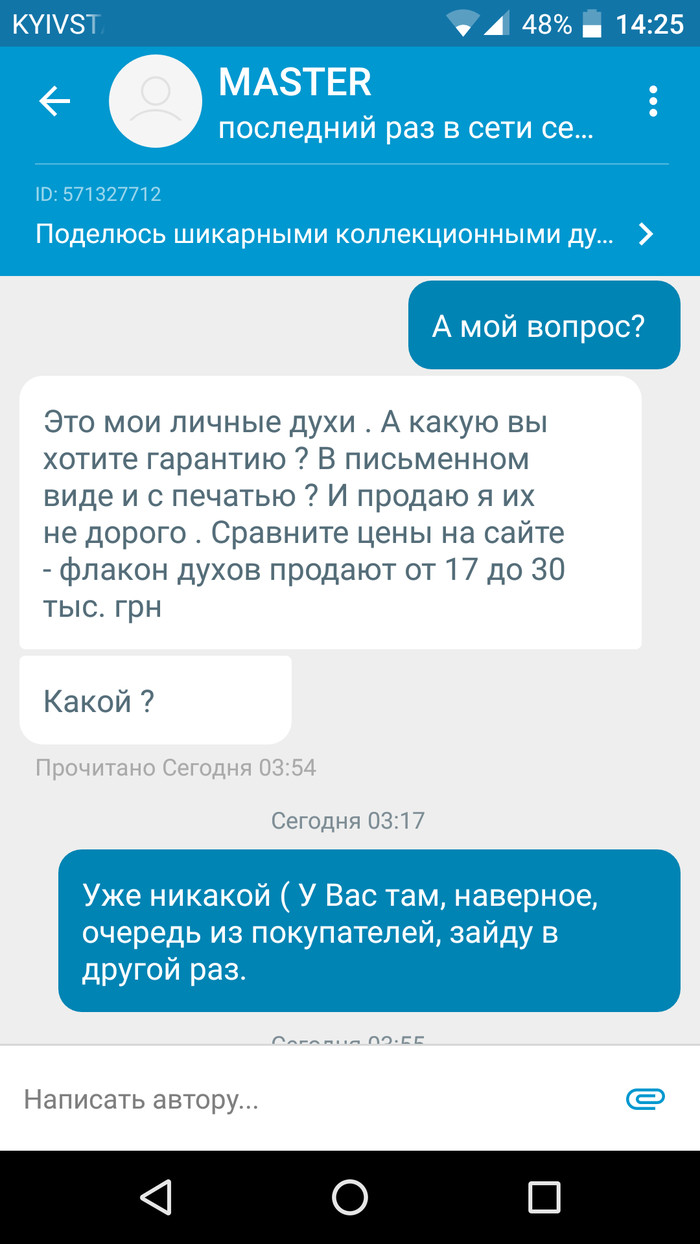Viewport: 700px width, 1244px height.
Task: Go back using the header arrow
Action: click(x=54, y=101)
